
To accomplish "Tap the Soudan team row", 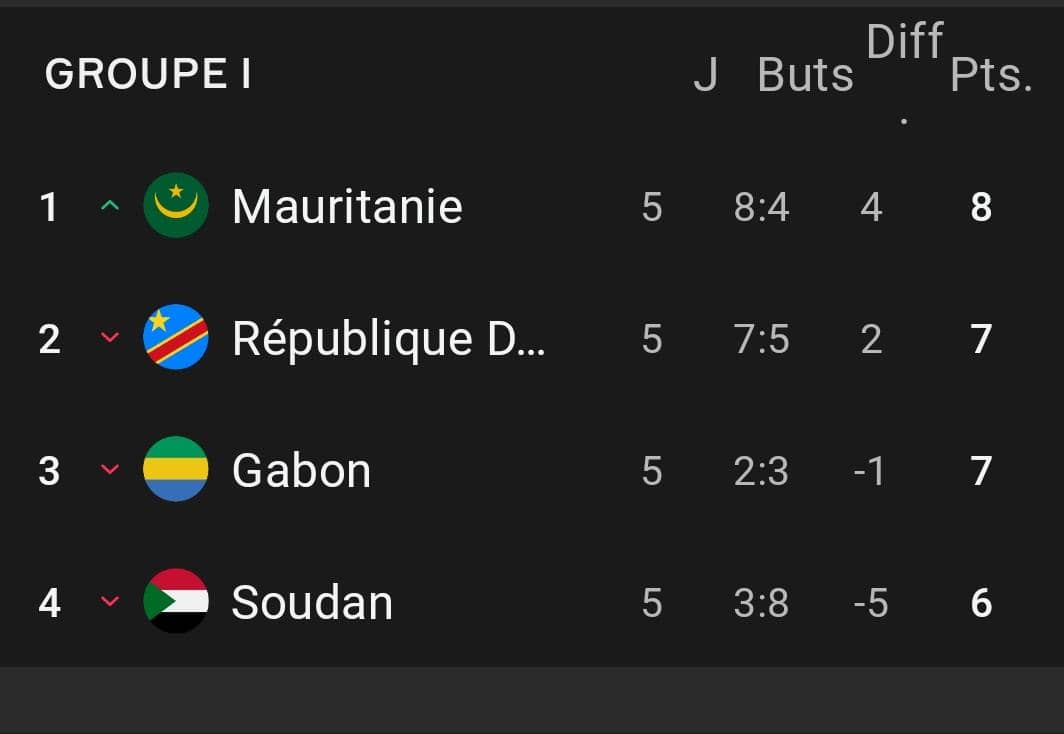I will pyautogui.click(x=312, y=602).
